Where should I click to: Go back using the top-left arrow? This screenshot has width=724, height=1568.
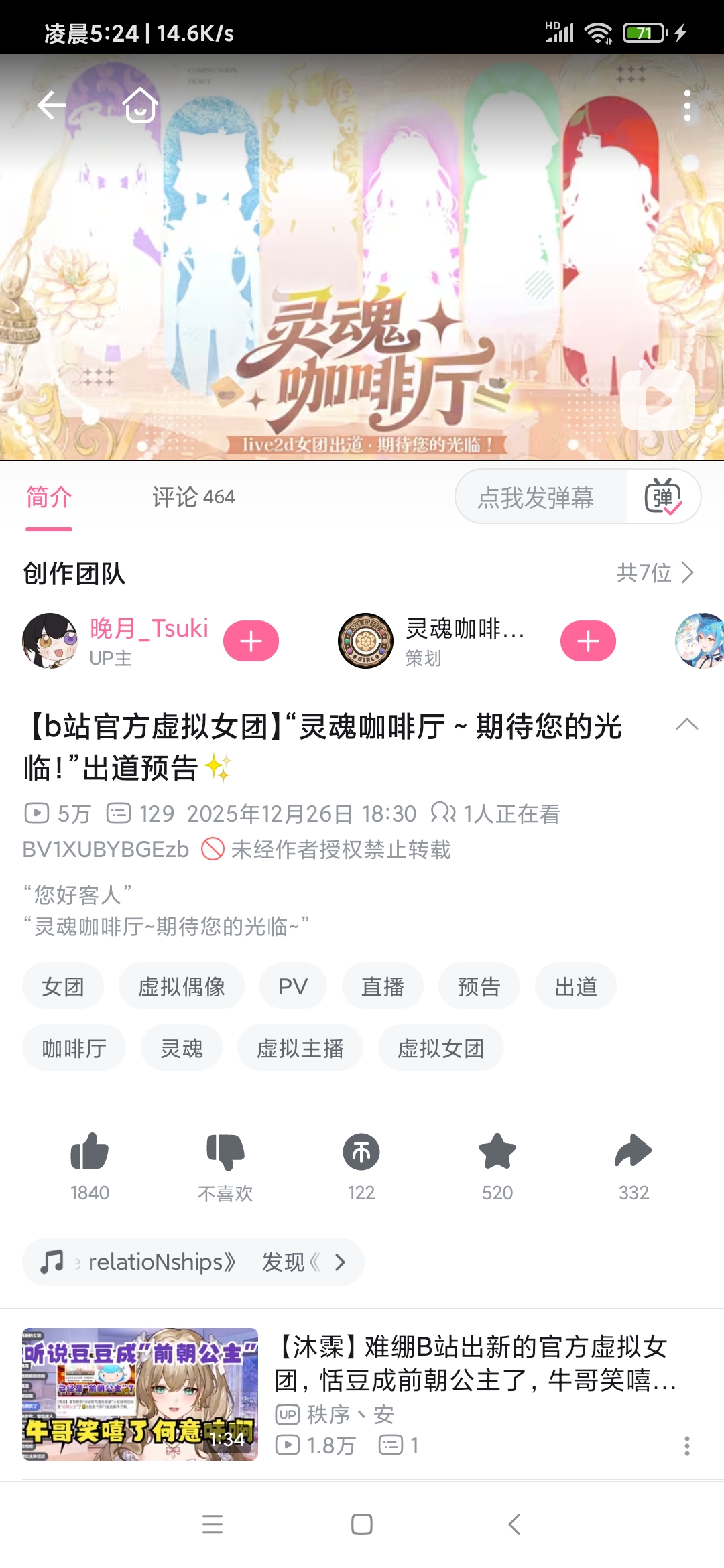coord(52,105)
